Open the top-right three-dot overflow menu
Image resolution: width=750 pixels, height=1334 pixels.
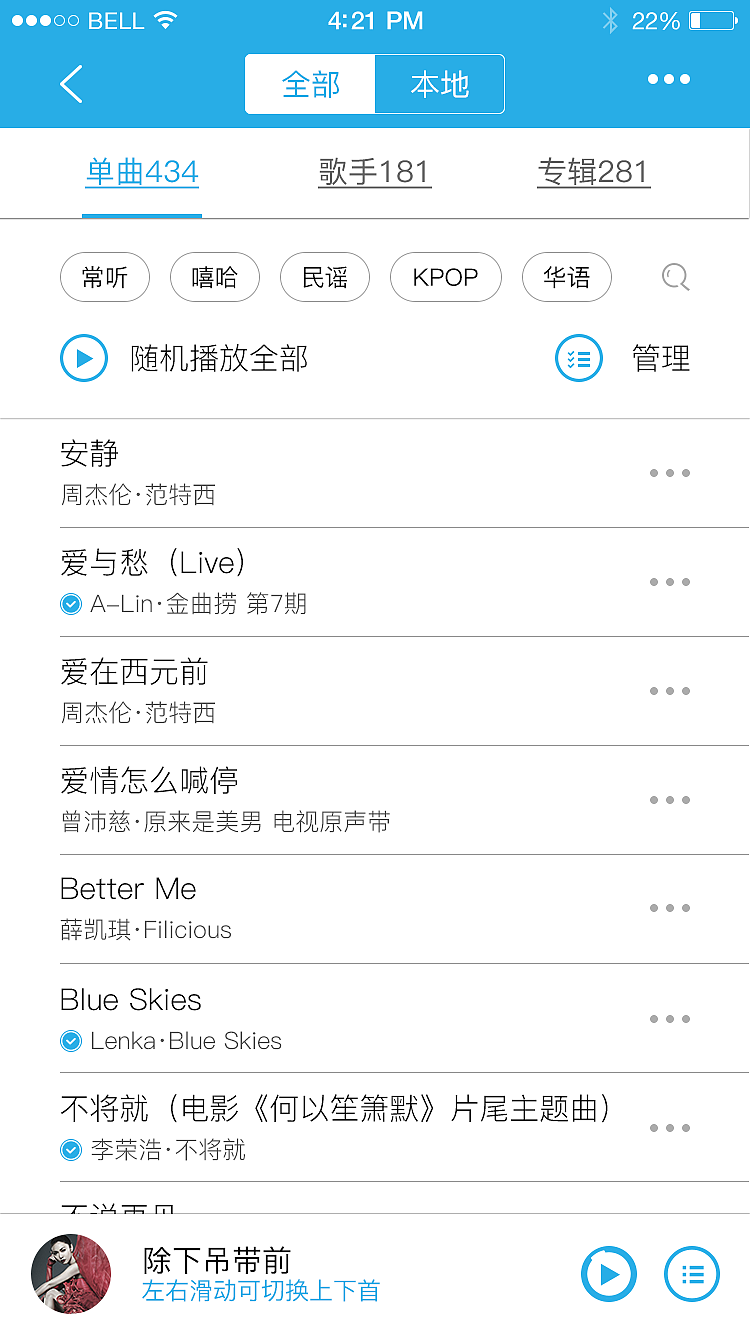pos(668,78)
